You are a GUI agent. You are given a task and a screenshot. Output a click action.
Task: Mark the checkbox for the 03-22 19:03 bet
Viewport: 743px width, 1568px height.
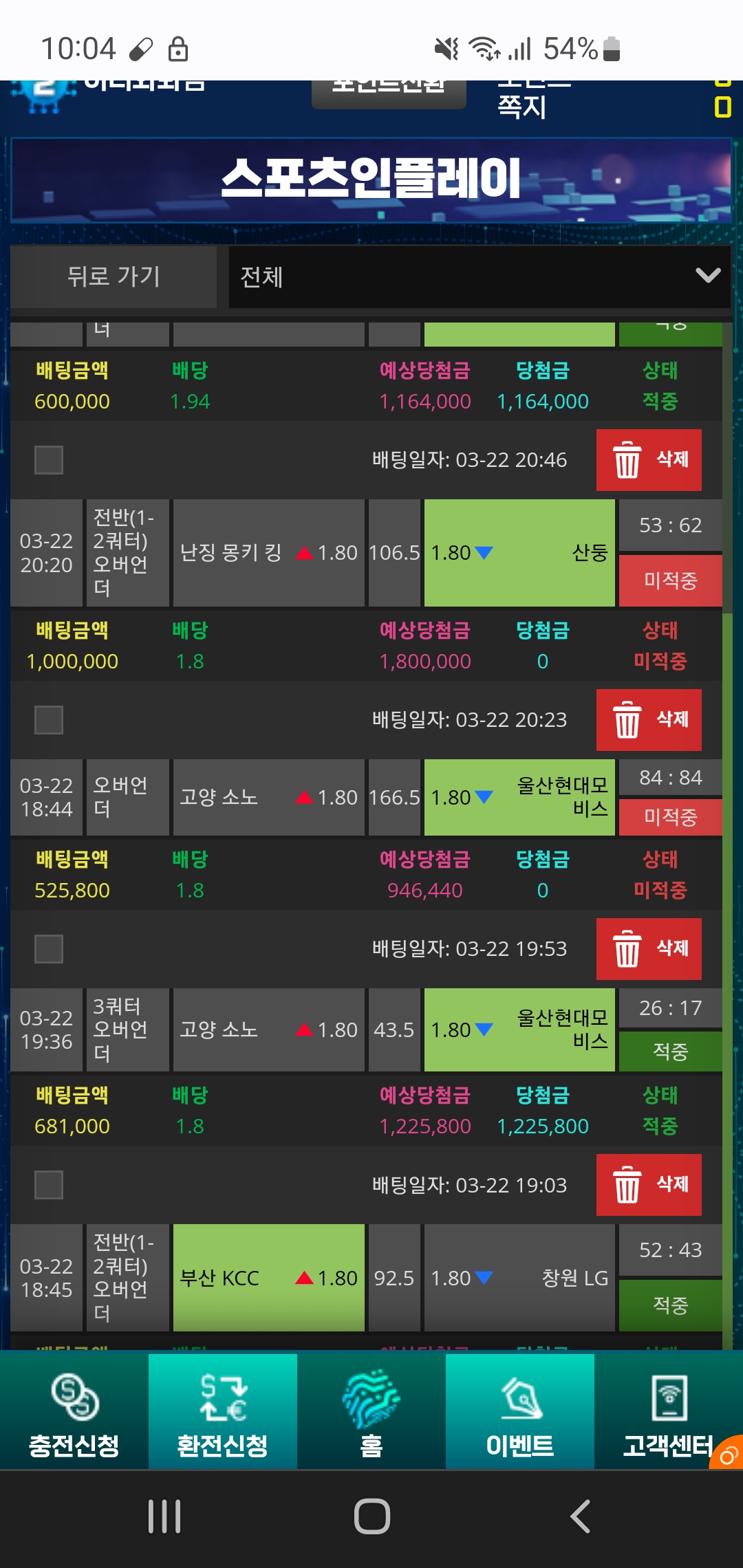click(49, 1185)
